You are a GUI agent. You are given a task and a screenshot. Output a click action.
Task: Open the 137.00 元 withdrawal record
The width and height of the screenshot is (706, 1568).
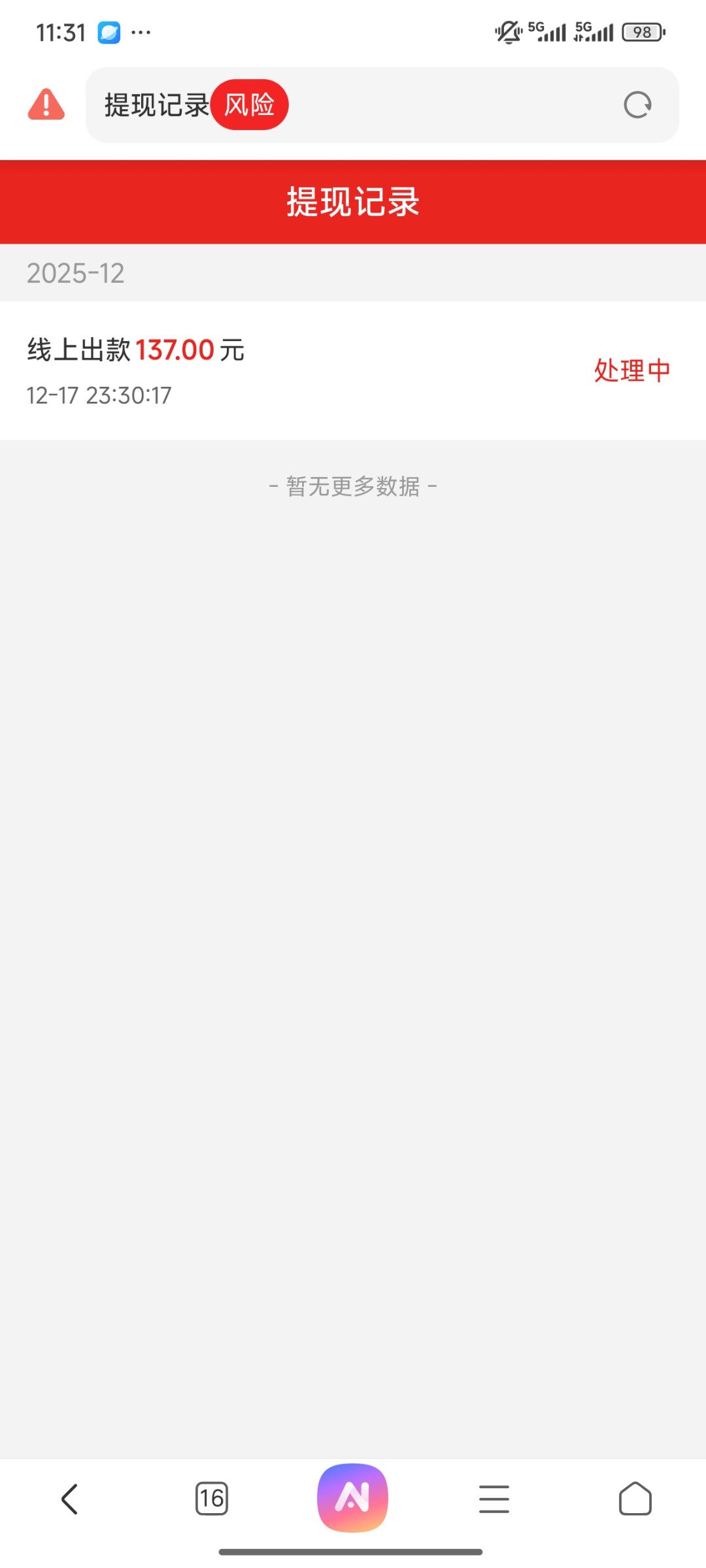click(x=353, y=370)
